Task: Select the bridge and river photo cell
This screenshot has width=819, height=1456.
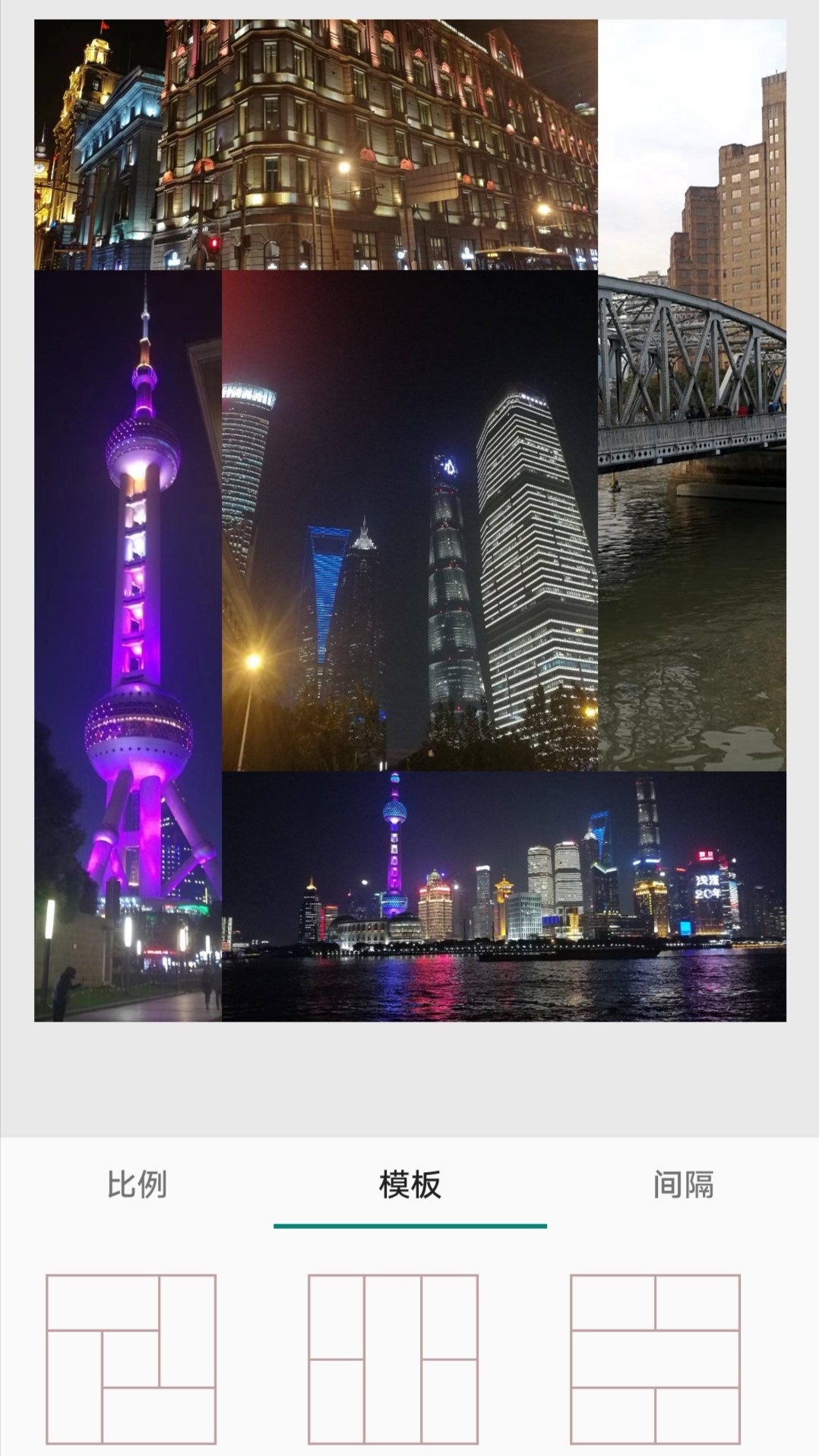Action: (x=692, y=395)
